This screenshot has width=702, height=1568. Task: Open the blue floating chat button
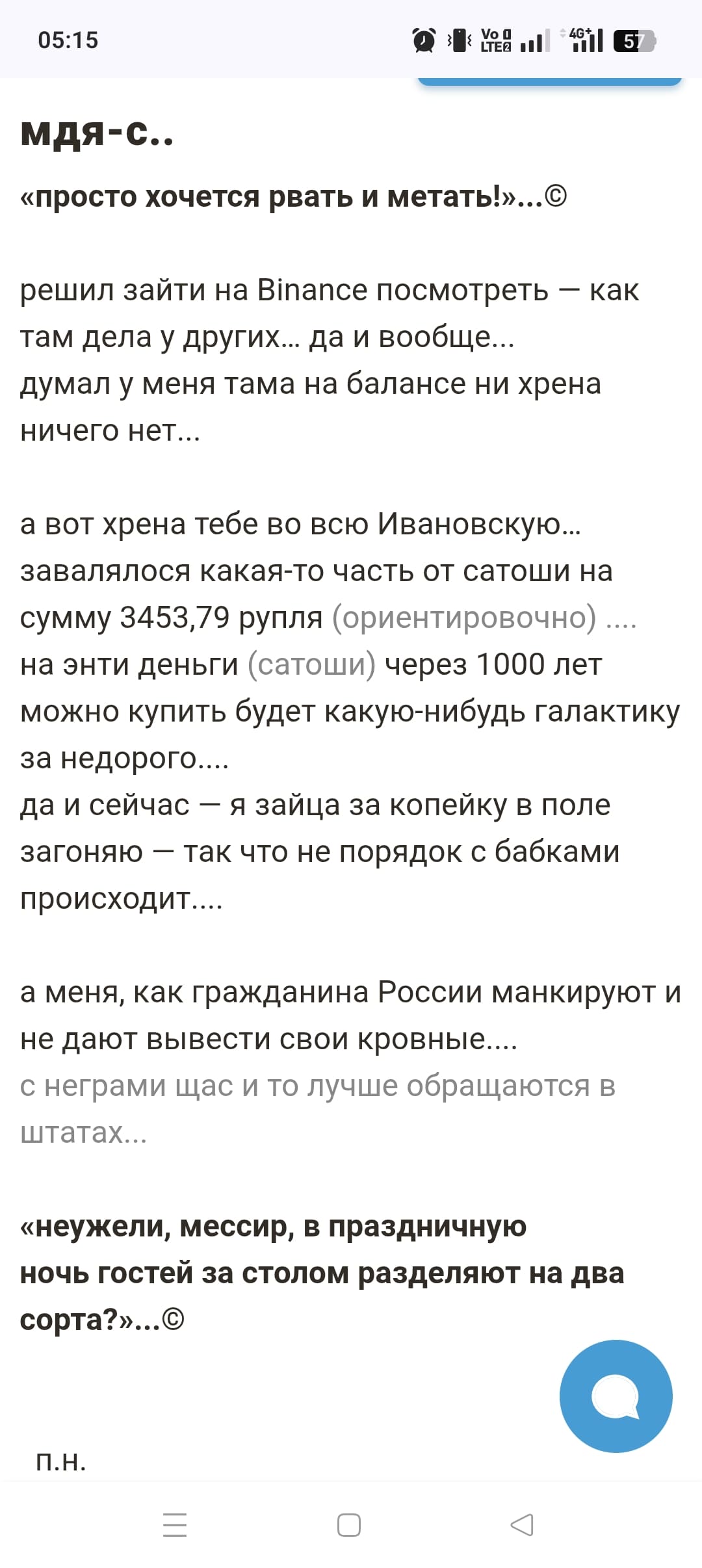(x=616, y=1396)
